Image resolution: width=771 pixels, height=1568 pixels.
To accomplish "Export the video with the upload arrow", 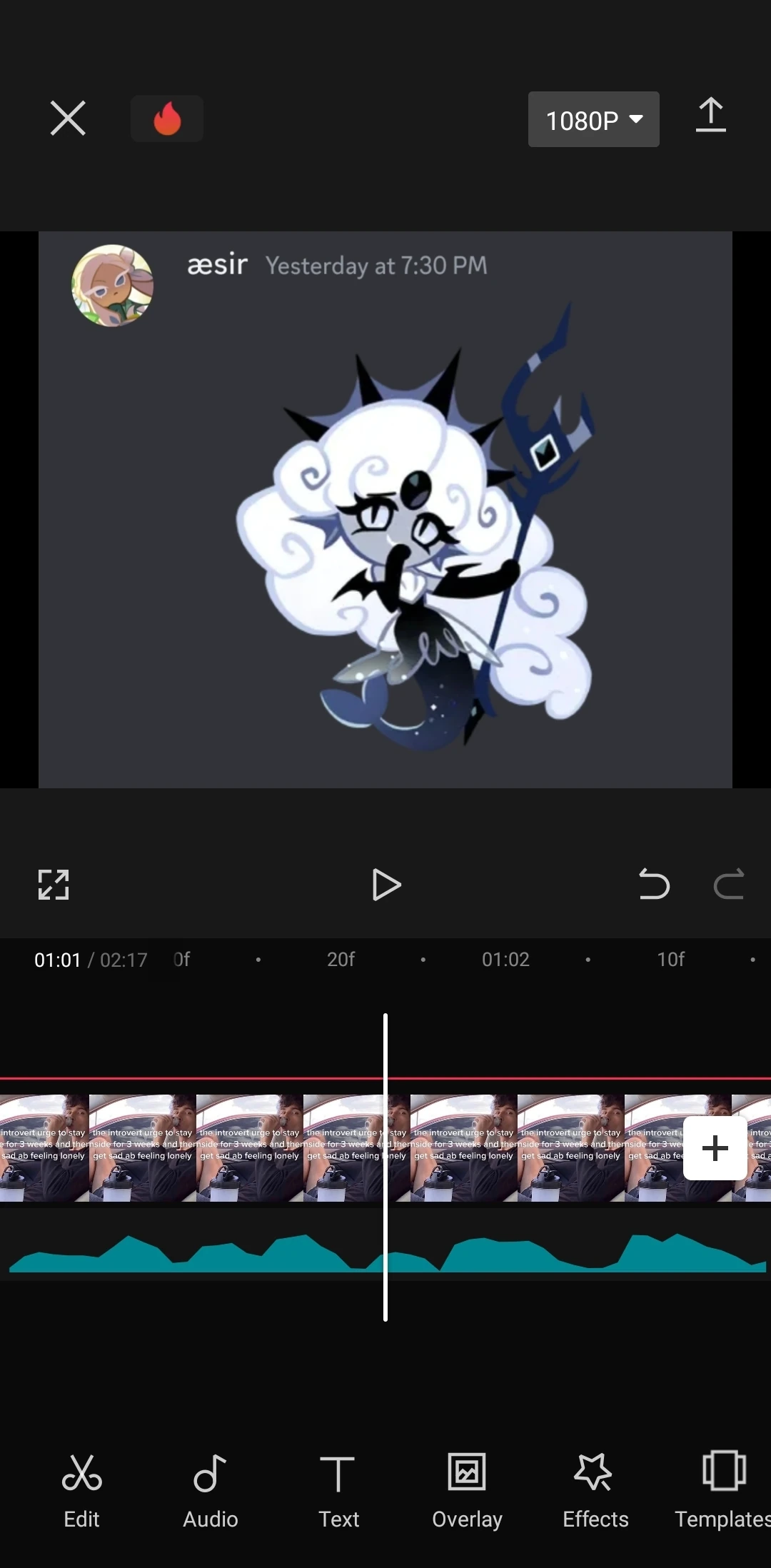I will (x=710, y=116).
